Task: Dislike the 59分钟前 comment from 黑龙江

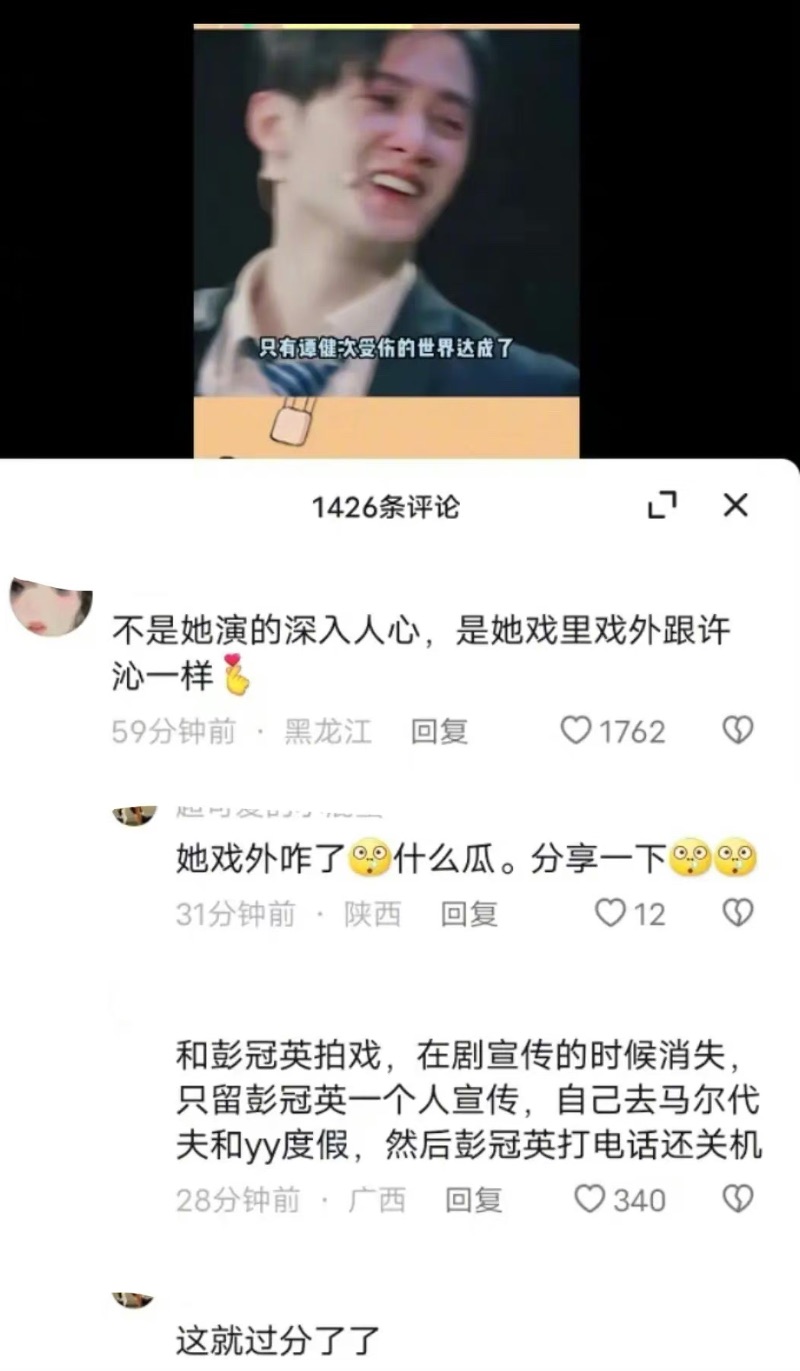Action: pos(737,732)
